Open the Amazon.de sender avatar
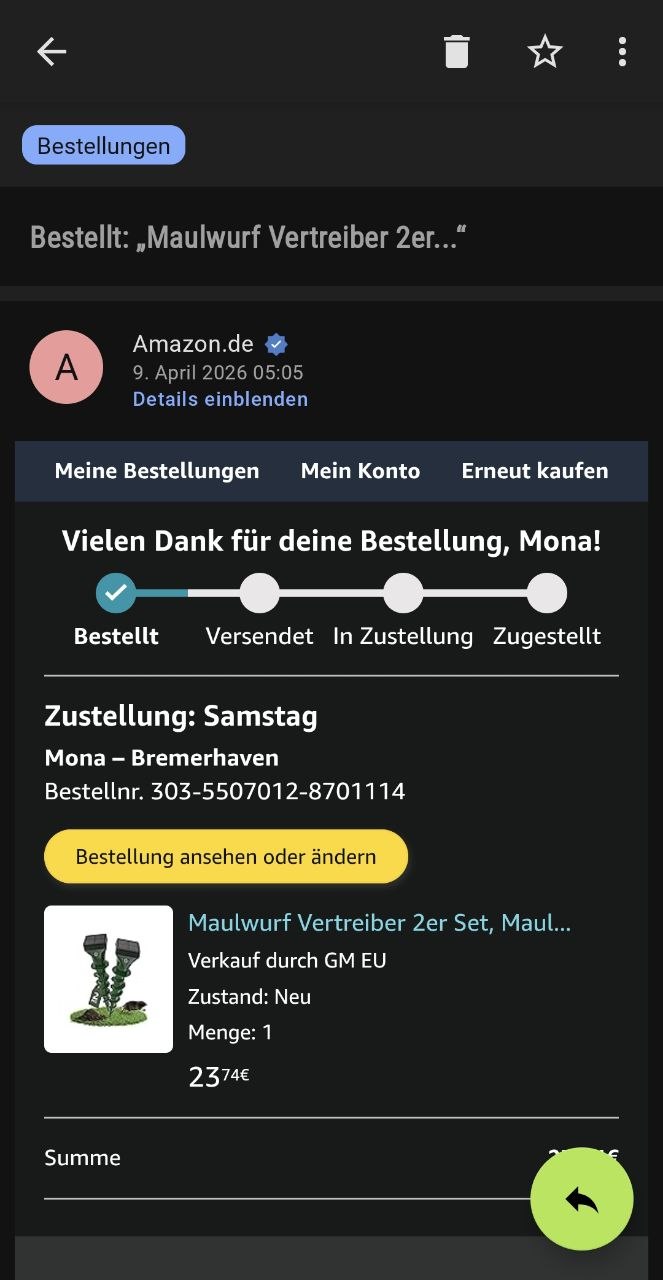Screen dimensions: 663x1280 66,367
